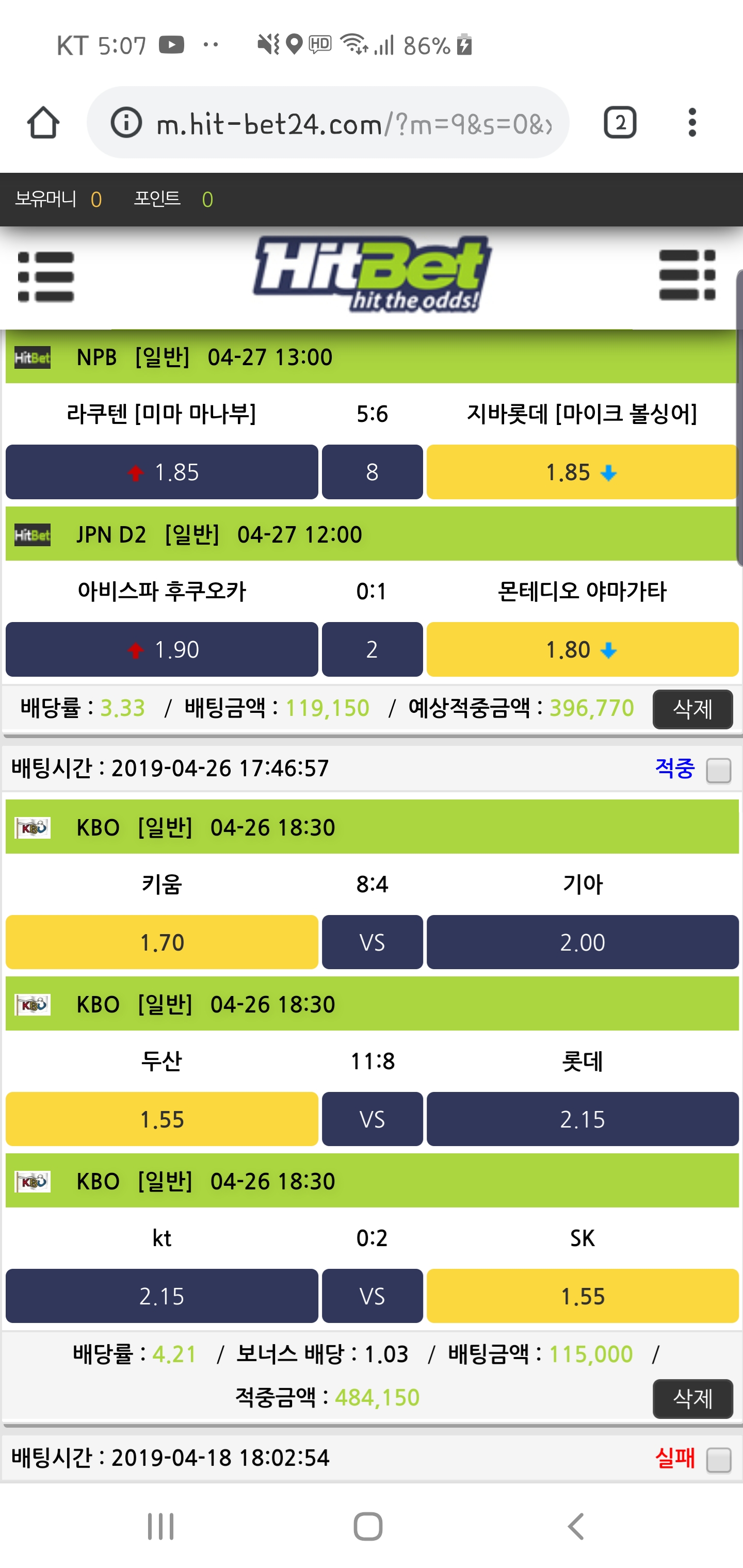Check the box next to 적중

point(718,771)
